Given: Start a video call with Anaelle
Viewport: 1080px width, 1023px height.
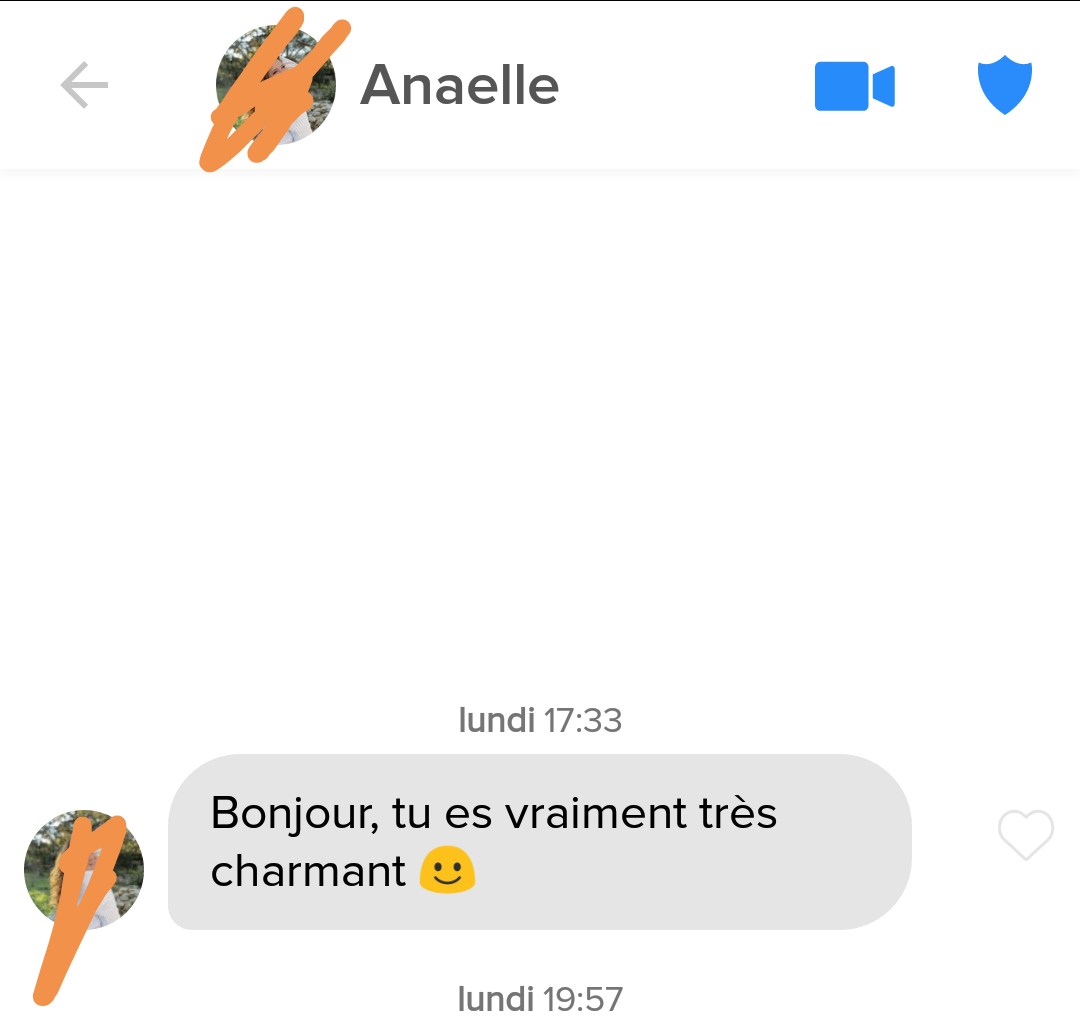Looking at the screenshot, I should 854,87.
